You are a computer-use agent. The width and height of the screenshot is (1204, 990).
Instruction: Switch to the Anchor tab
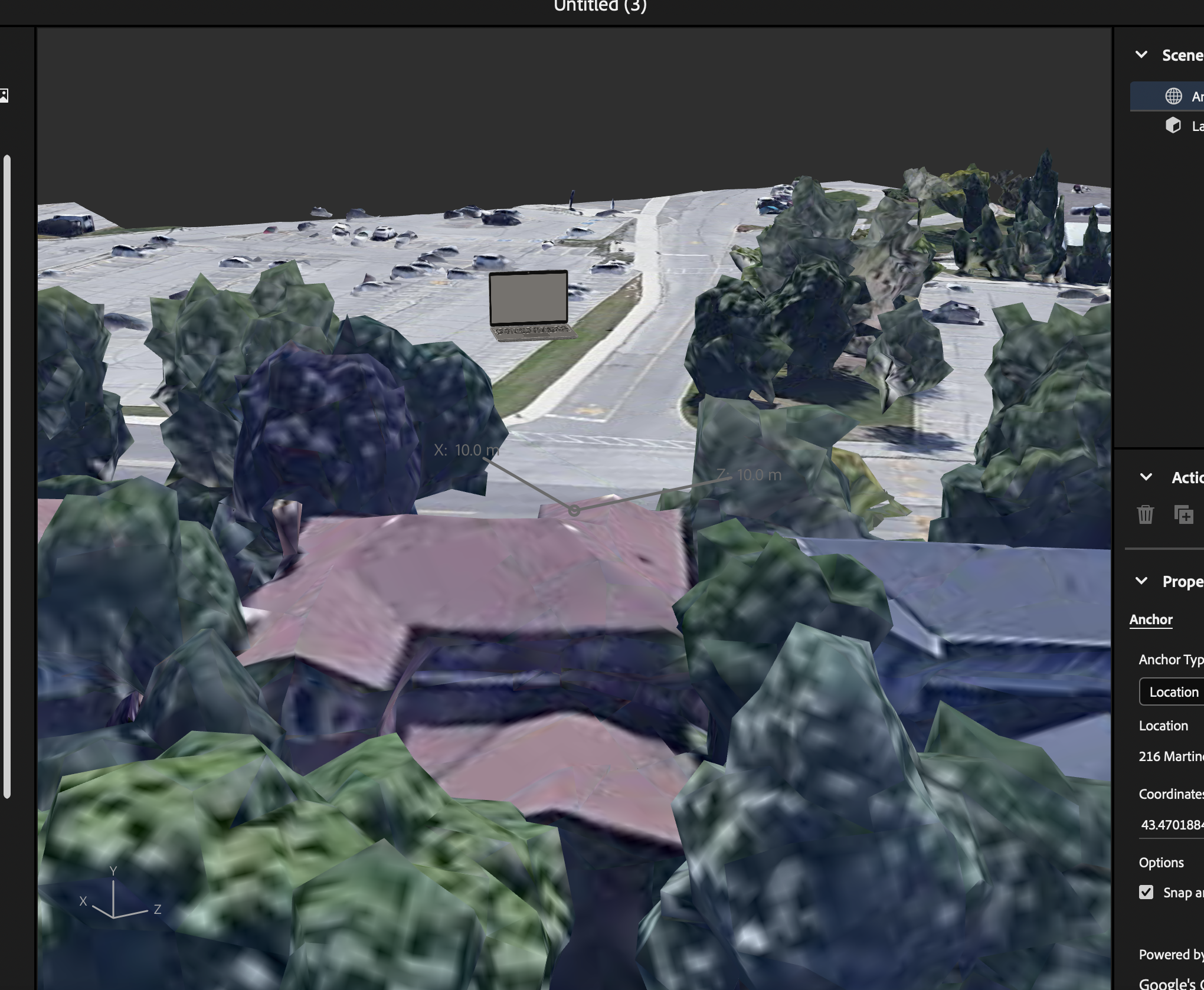[1150, 619]
